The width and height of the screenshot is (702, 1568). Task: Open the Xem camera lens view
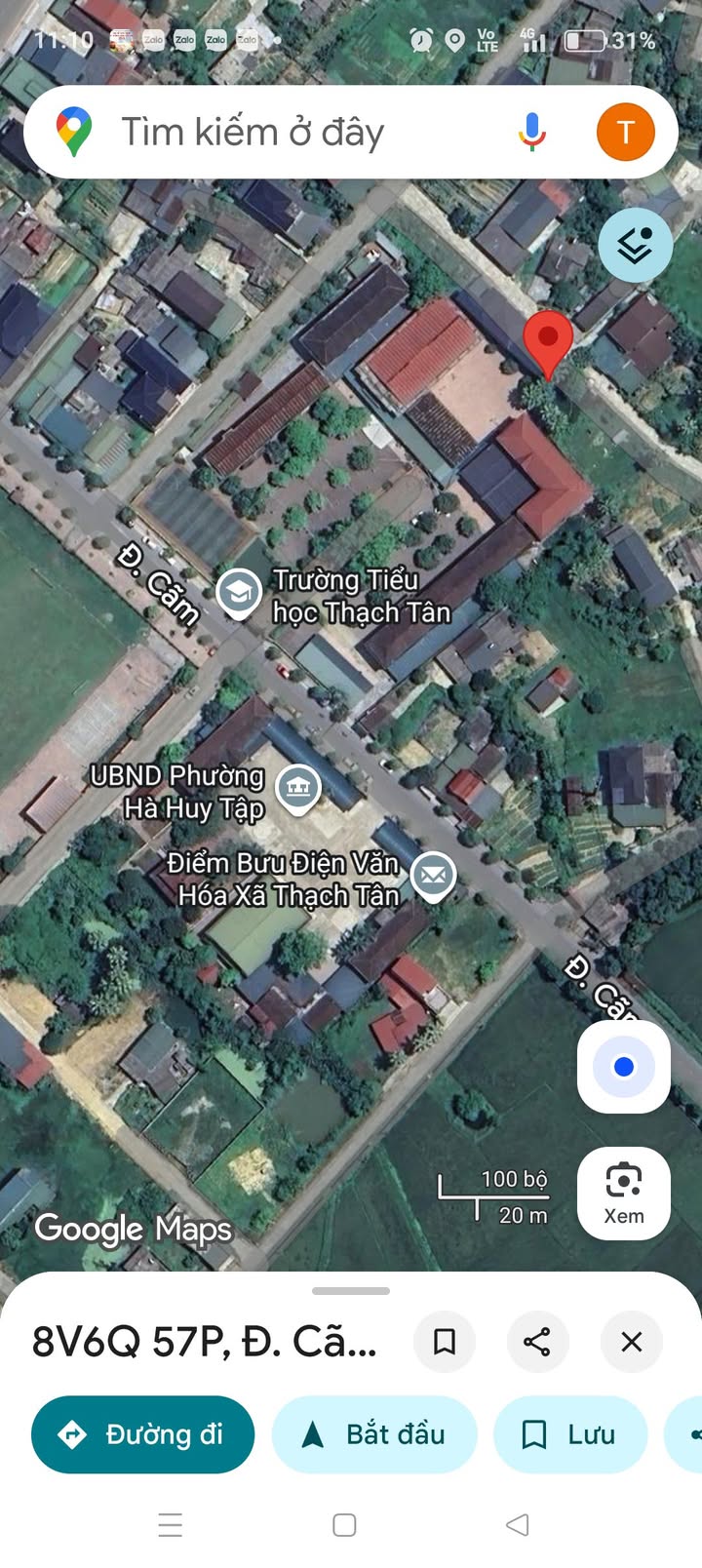coord(623,1193)
